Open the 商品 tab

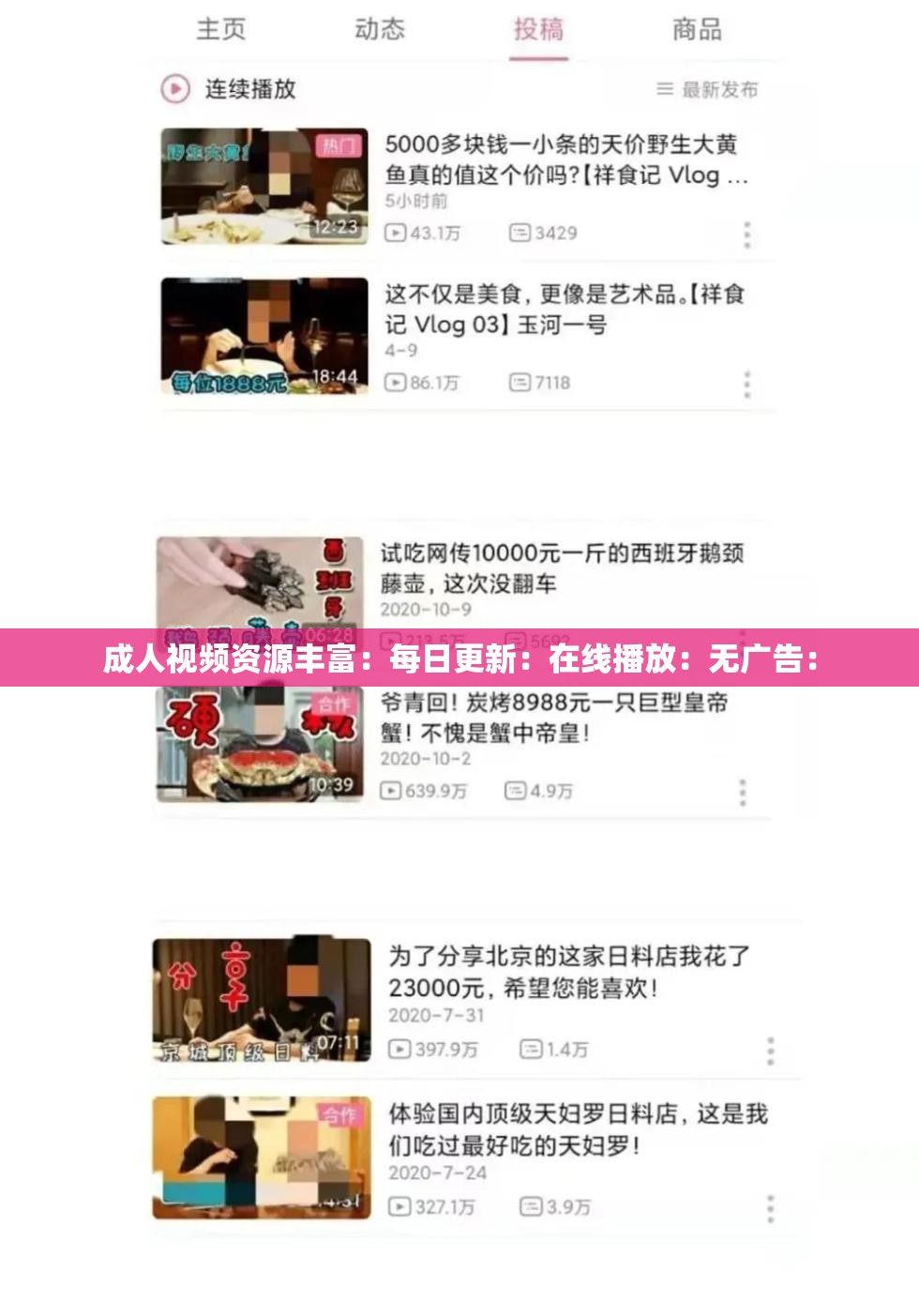696,30
